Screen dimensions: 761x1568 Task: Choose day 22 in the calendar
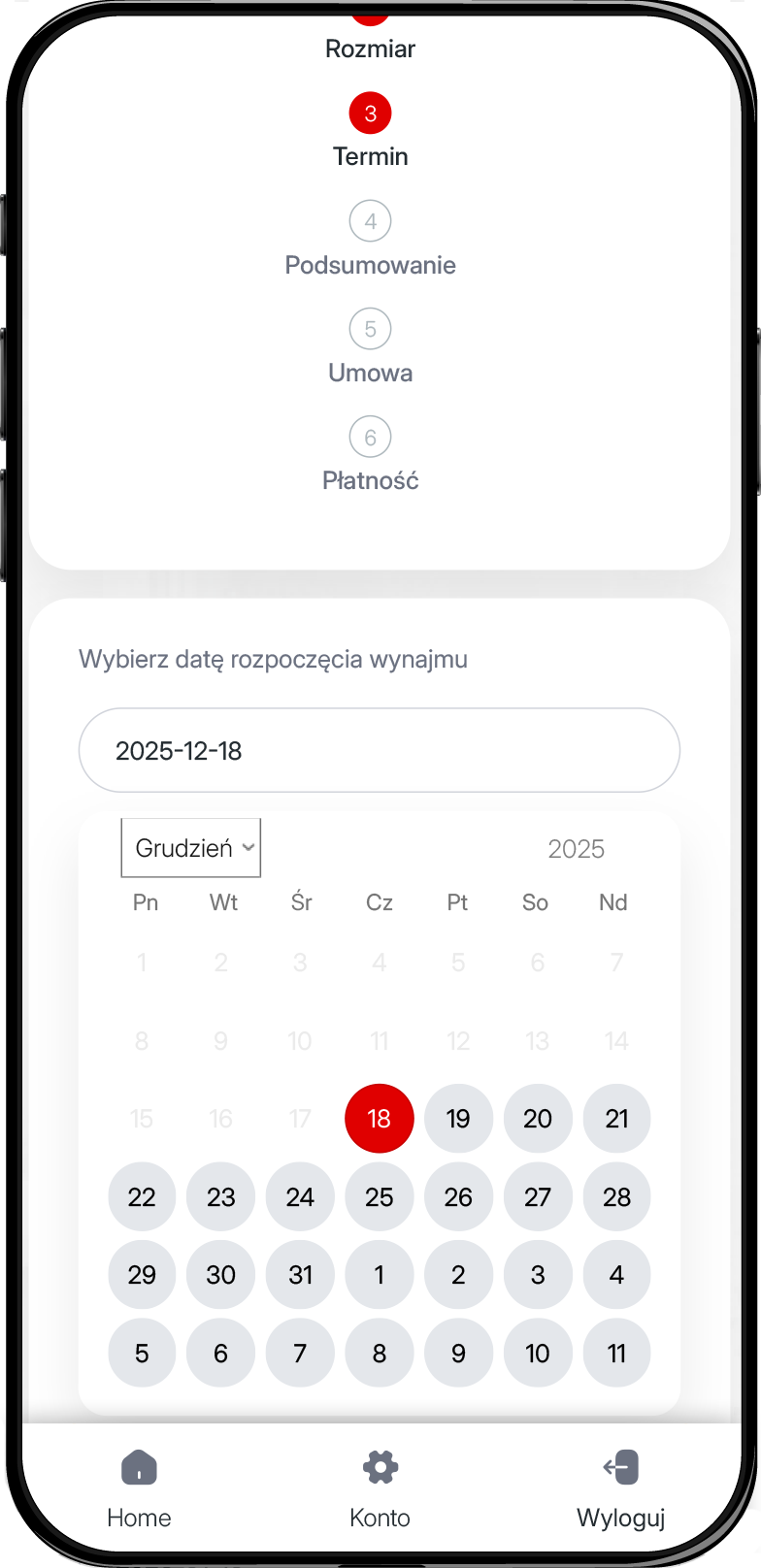pos(142,1197)
